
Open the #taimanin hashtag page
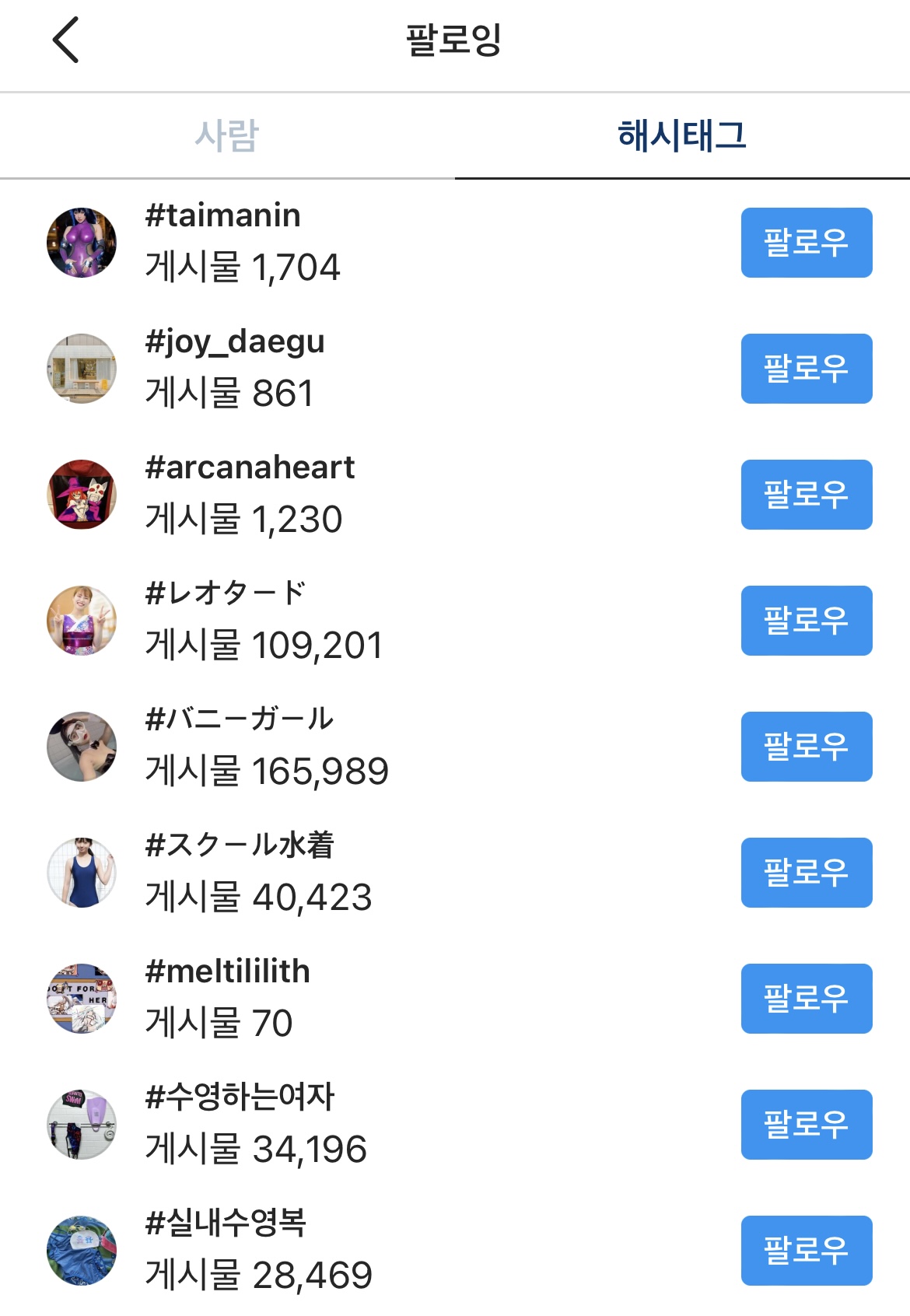(223, 216)
